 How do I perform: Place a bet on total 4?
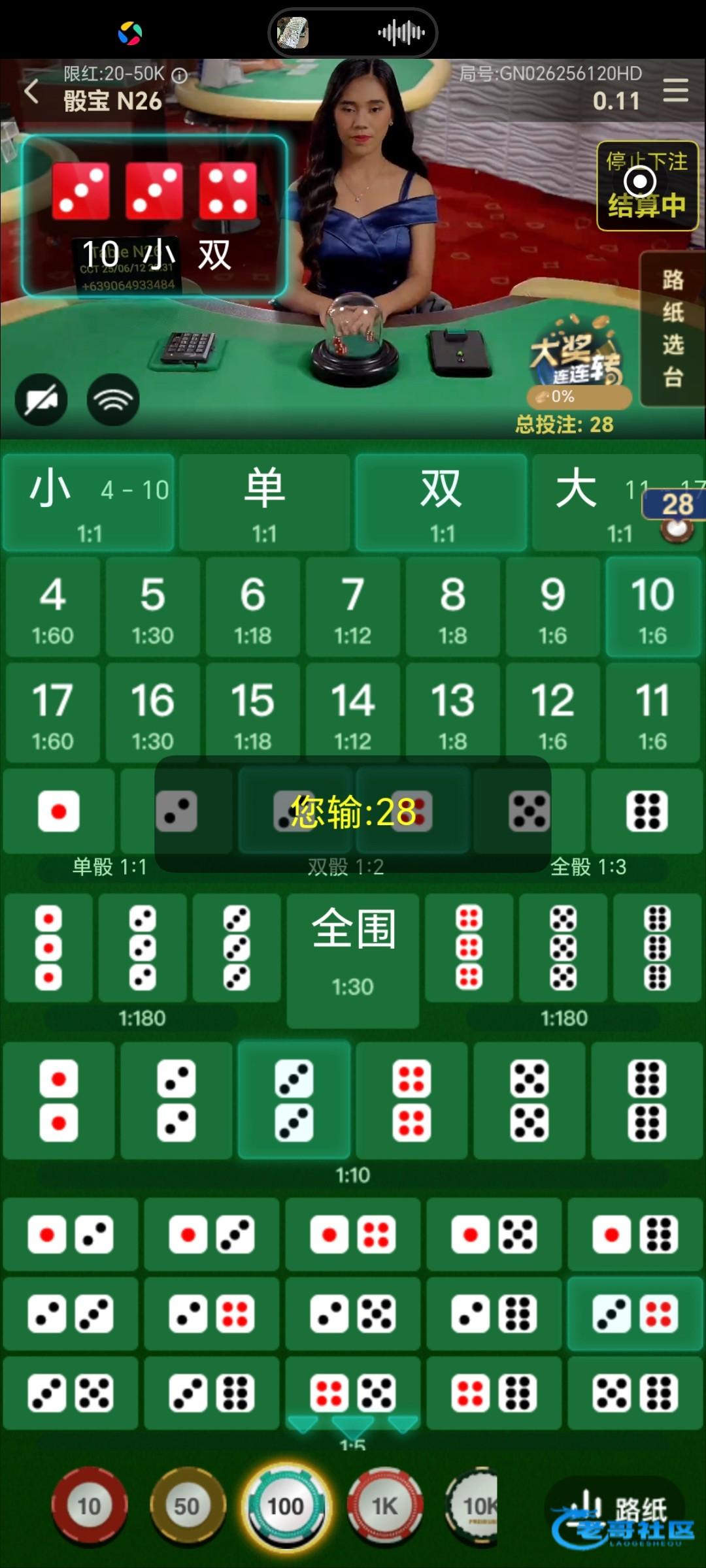pos(53,608)
